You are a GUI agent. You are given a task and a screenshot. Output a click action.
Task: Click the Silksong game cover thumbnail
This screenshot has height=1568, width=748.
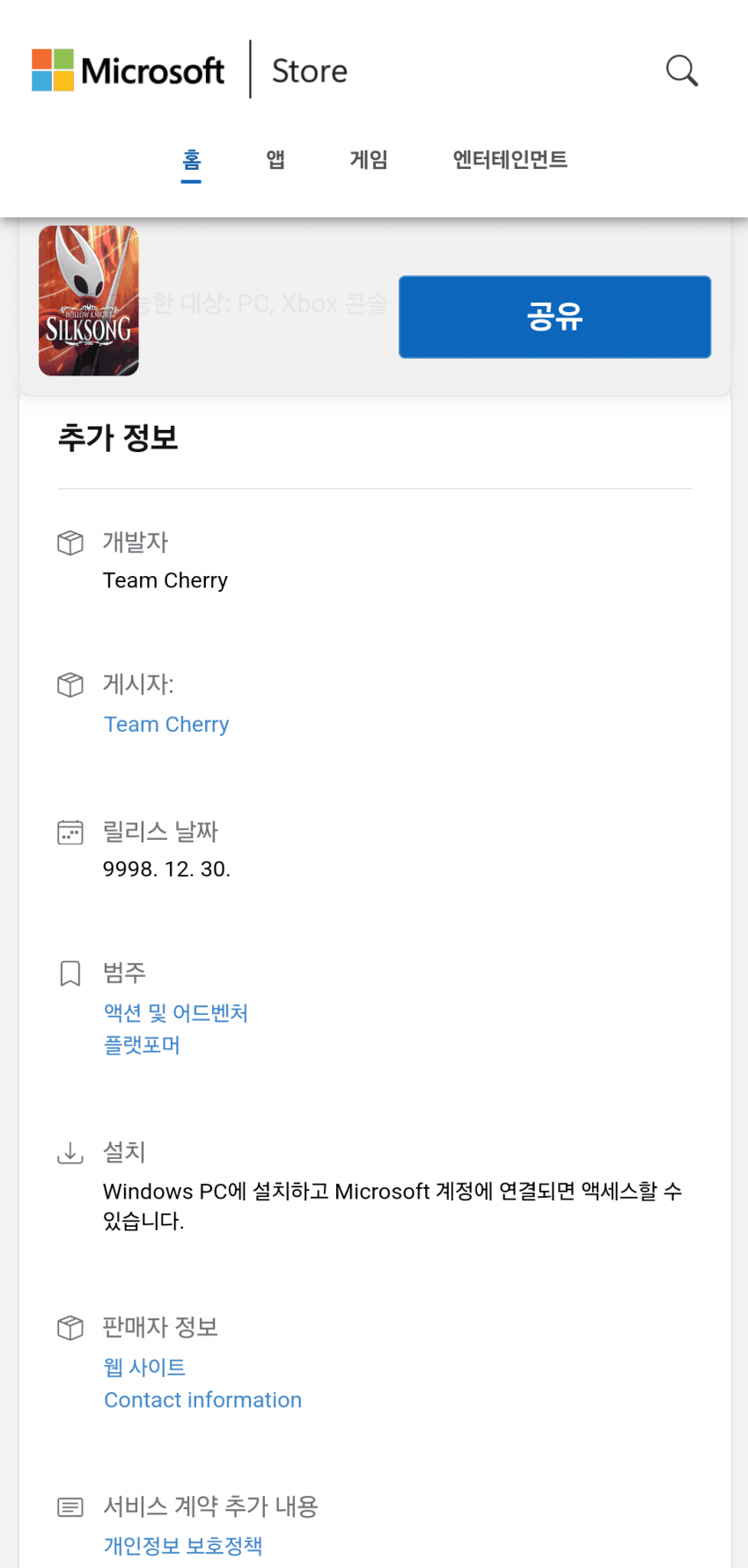point(89,301)
